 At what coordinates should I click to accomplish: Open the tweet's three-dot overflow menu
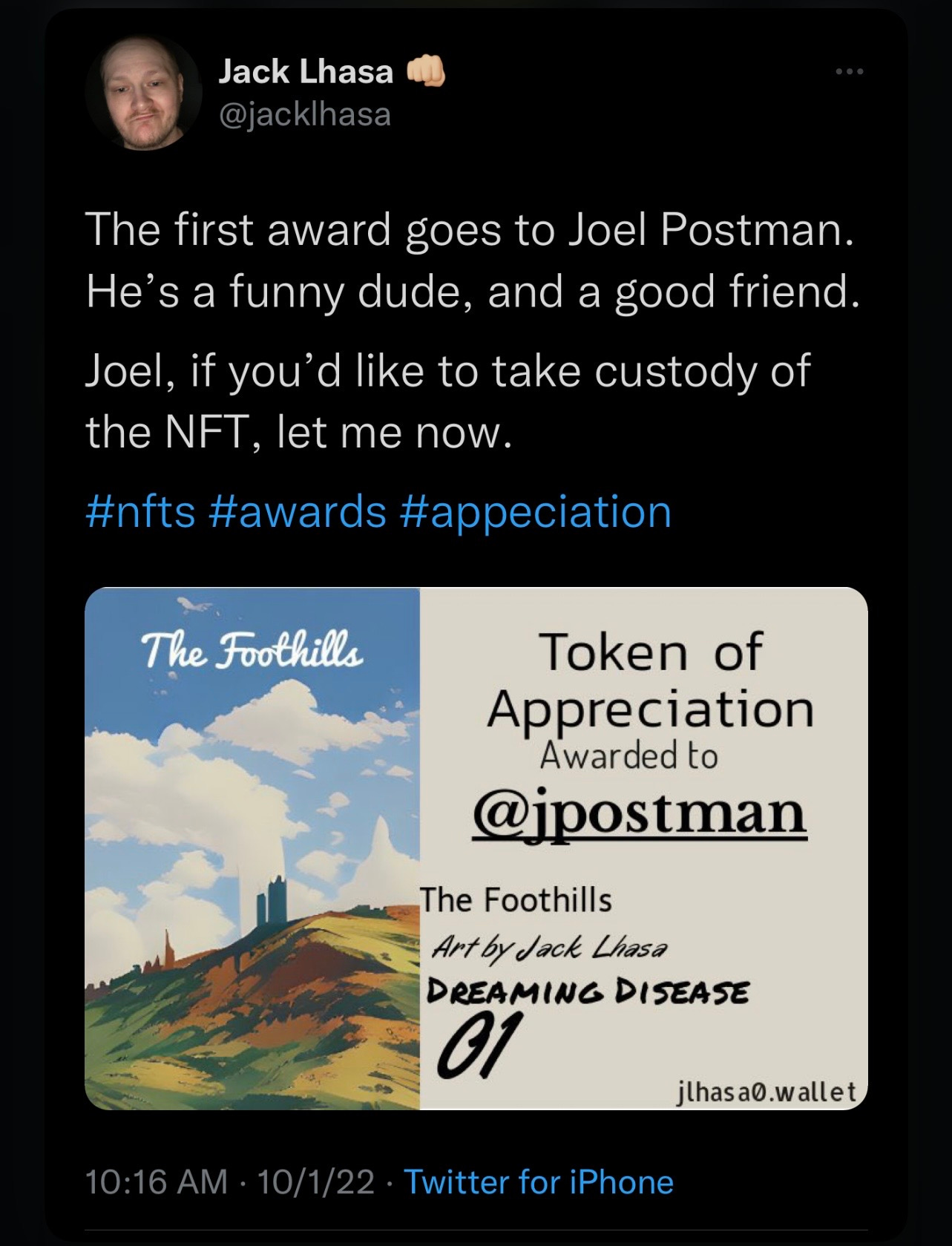tap(849, 72)
